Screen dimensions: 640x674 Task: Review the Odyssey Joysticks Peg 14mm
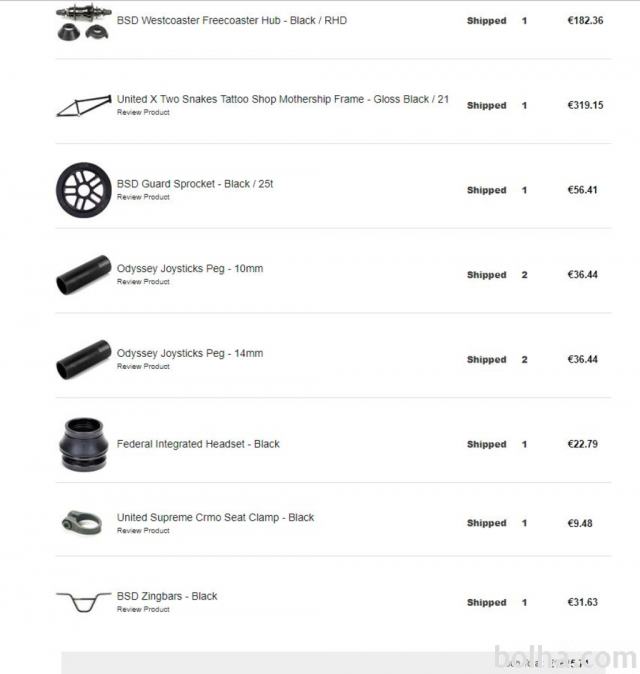(143, 367)
